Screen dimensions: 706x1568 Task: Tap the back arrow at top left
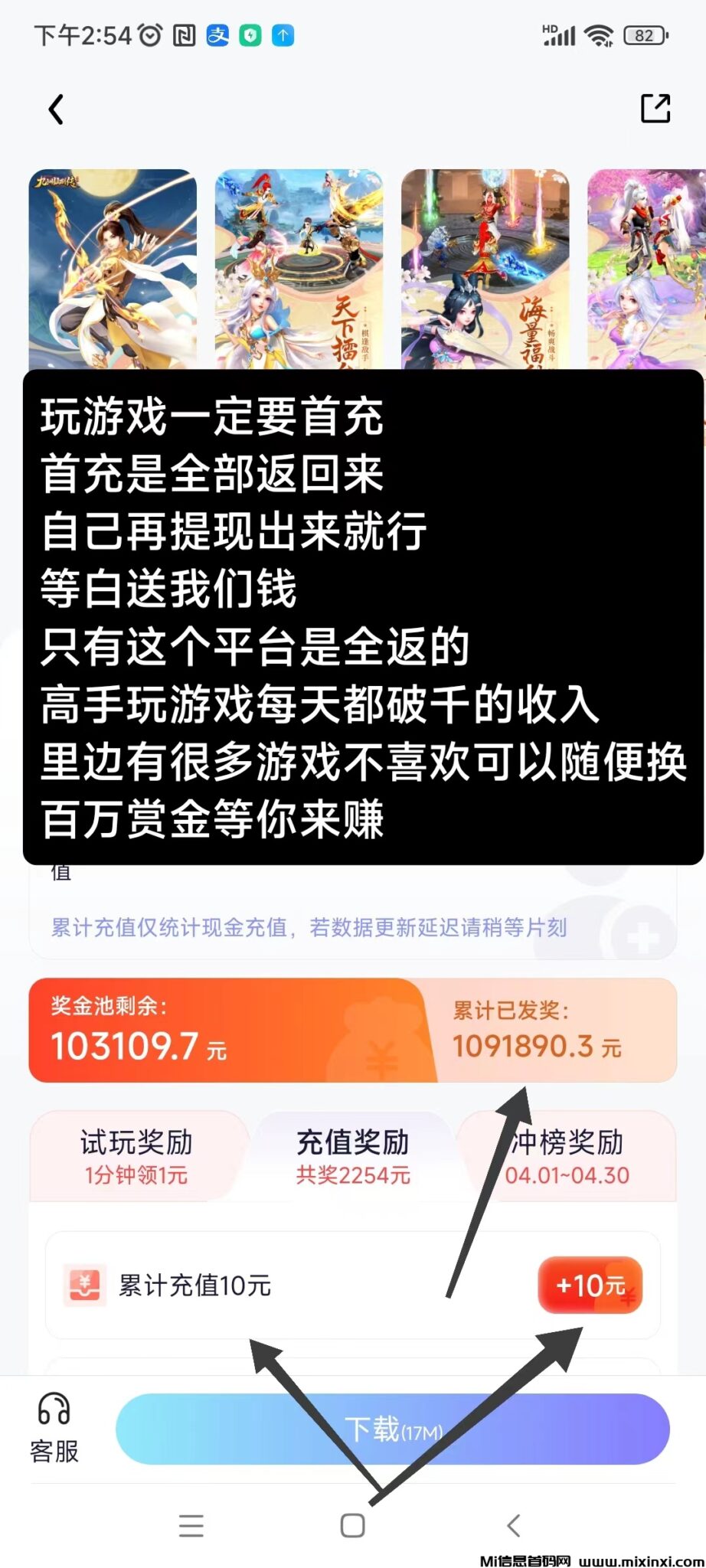tap(54, 109)
